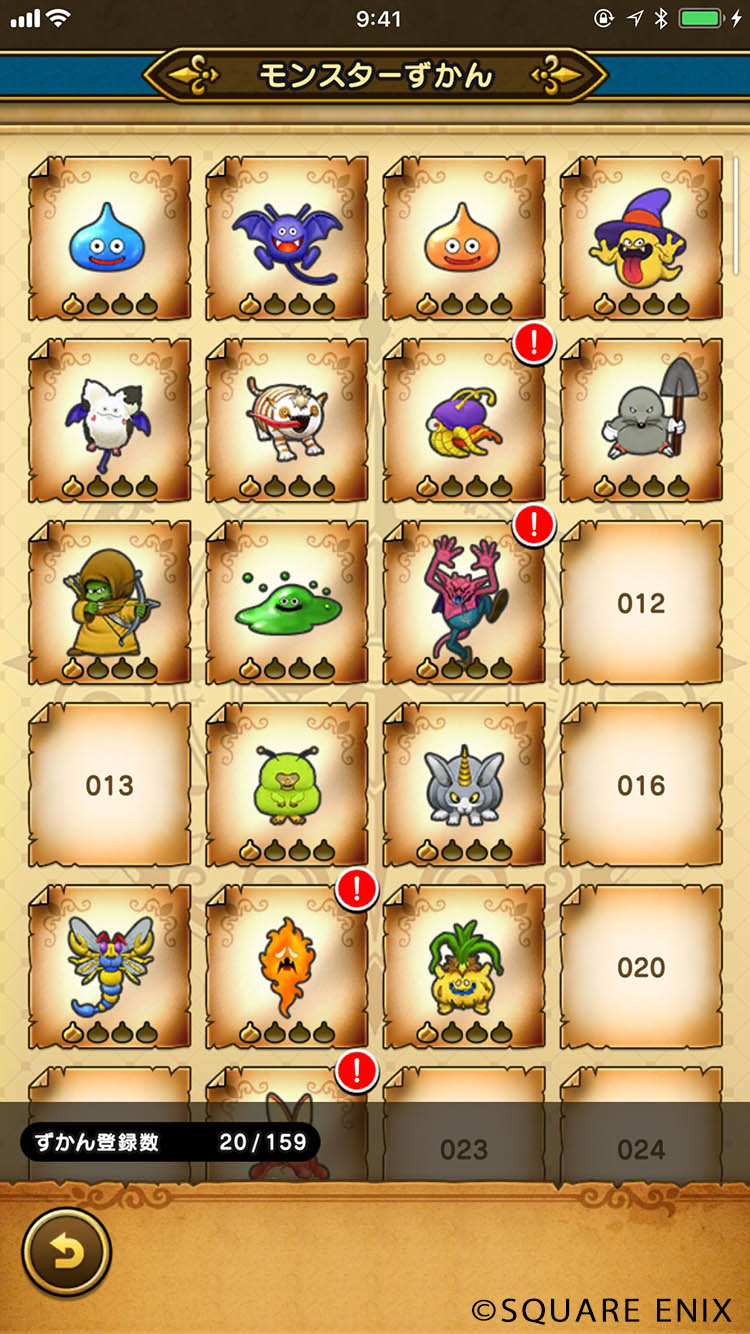Tap the round back arrow button
The image size is (750, 1334).
[x=66, y=1253]
